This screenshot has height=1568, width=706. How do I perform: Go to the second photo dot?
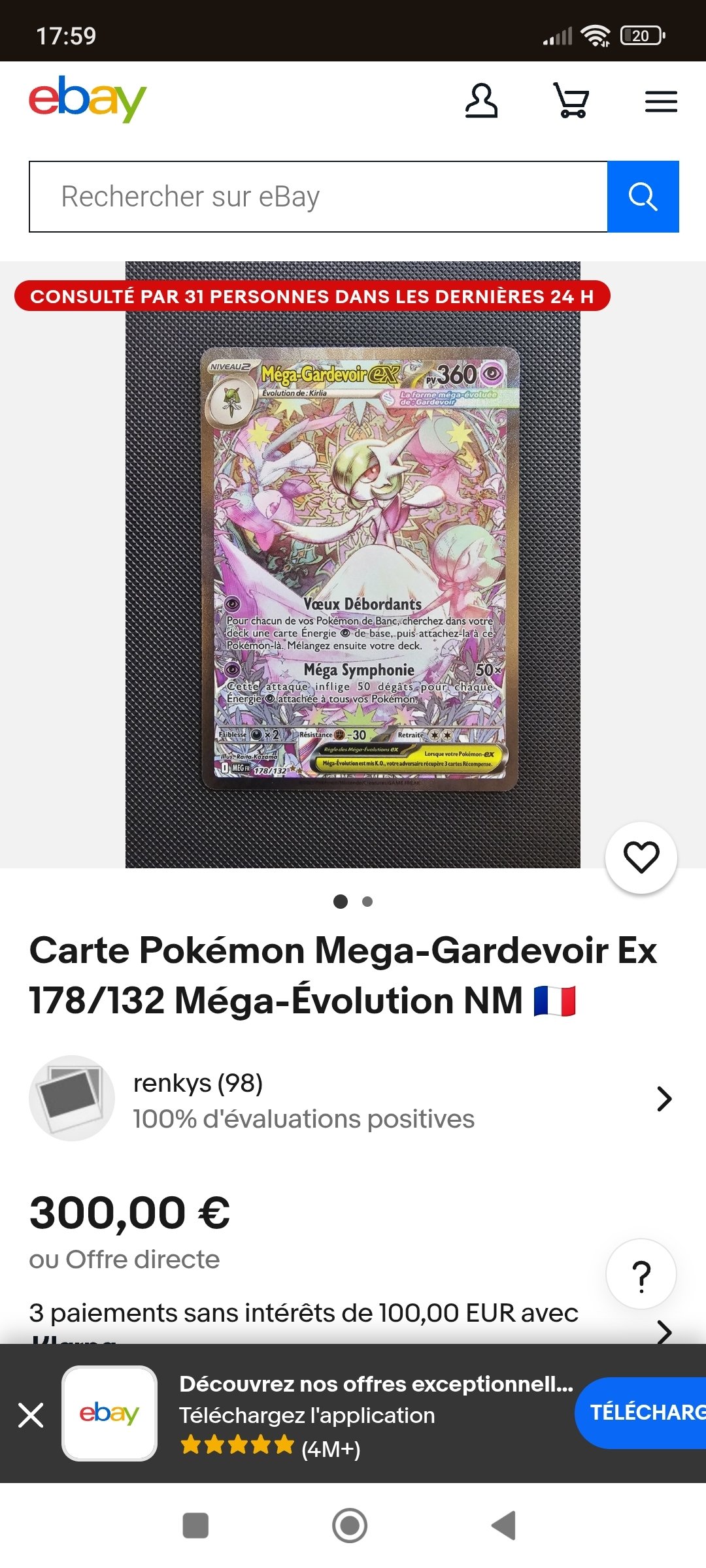(367, 902)
